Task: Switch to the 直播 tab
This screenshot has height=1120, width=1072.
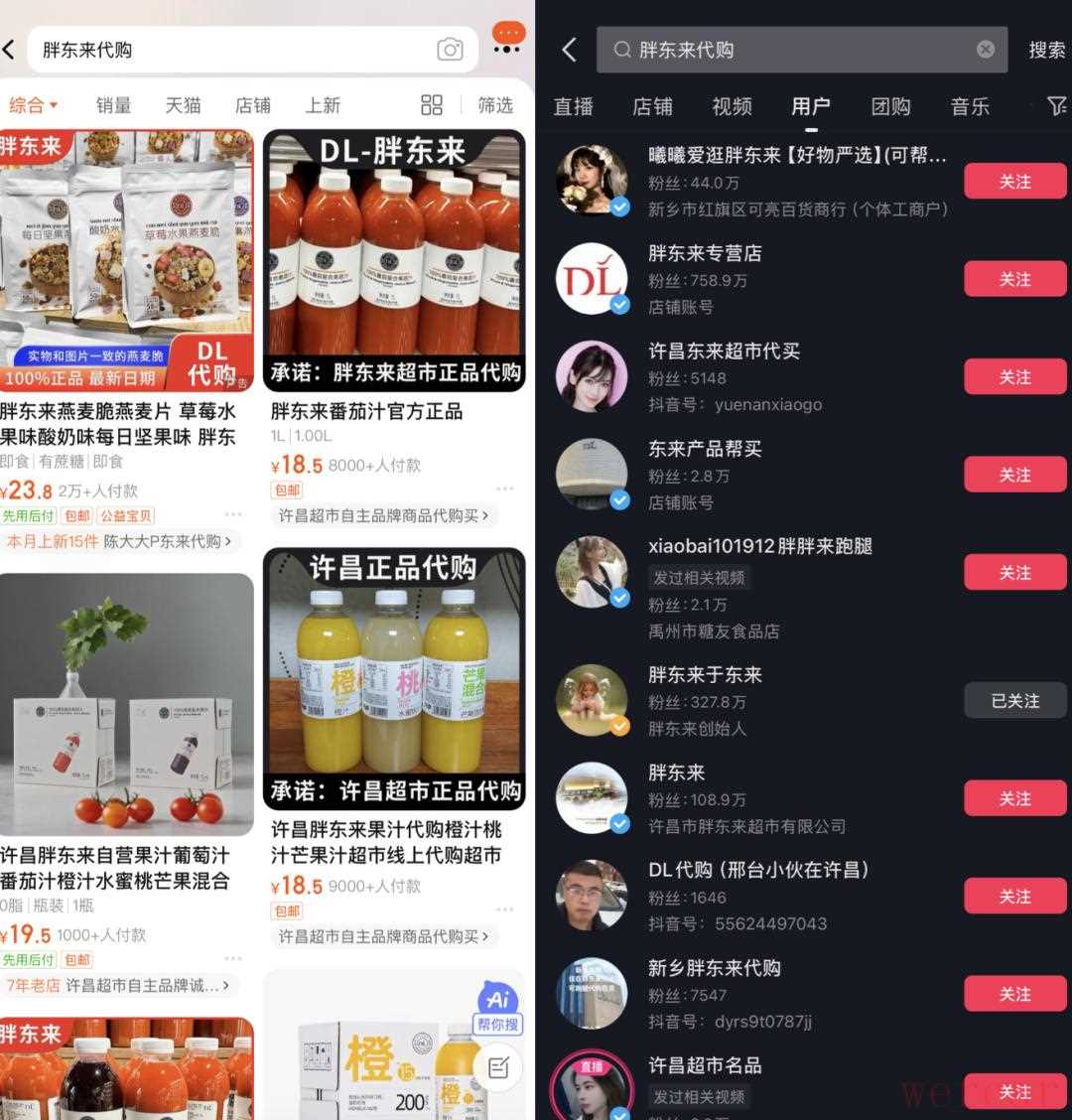Action: [x=573, y=106]
